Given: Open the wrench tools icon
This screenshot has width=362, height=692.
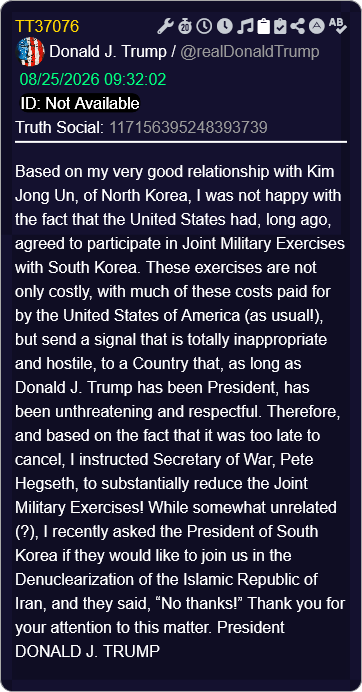Looking at the screenshot, I should pyautogui.click(x=166, y=26).
